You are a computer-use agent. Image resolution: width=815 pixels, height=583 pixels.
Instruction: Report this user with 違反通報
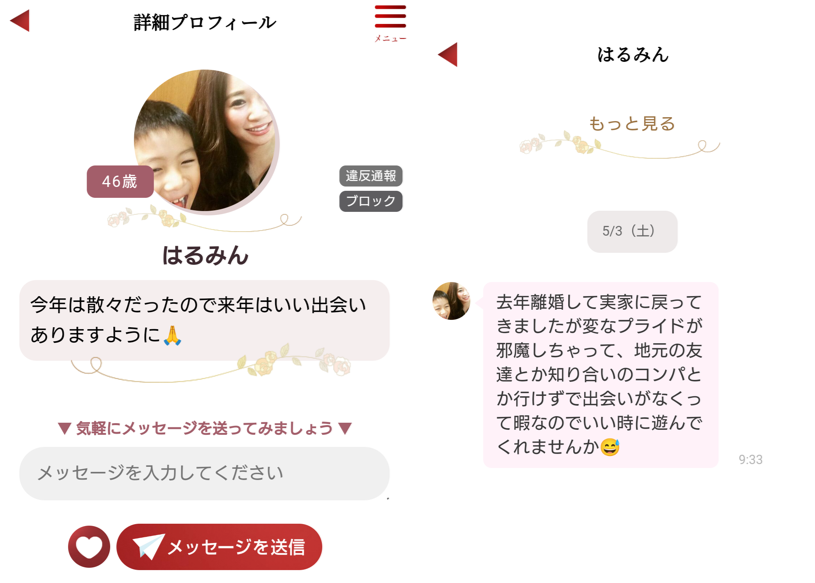[x=371, y=176]
